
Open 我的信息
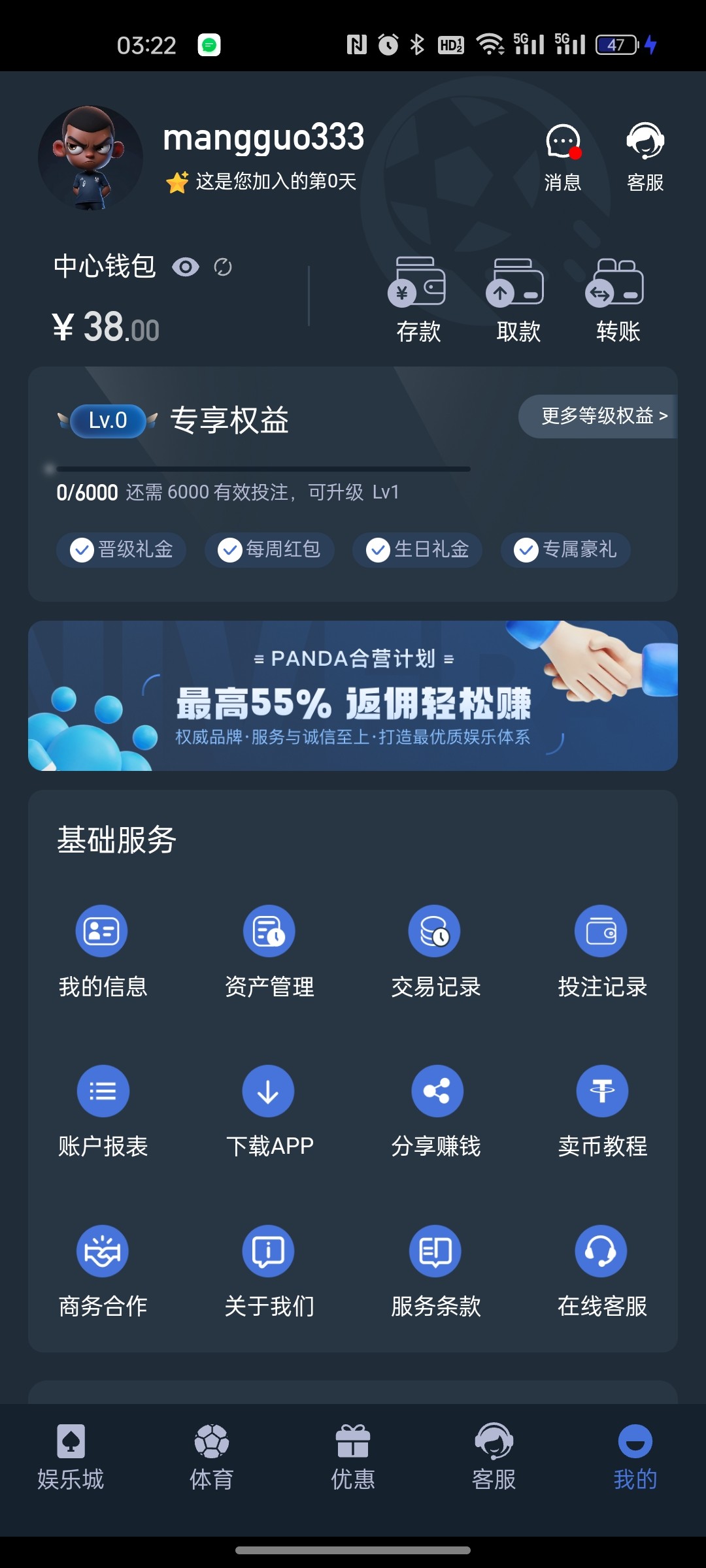tap(103, 951)
